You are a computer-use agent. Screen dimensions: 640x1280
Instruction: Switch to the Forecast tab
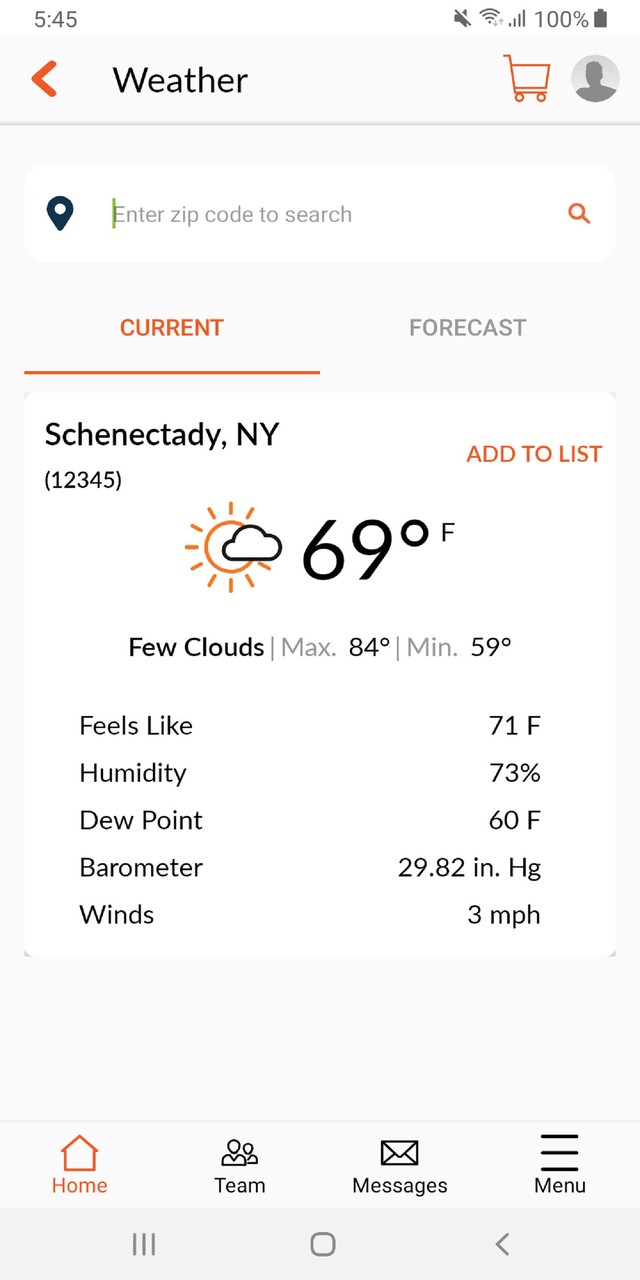coord(467,328)
